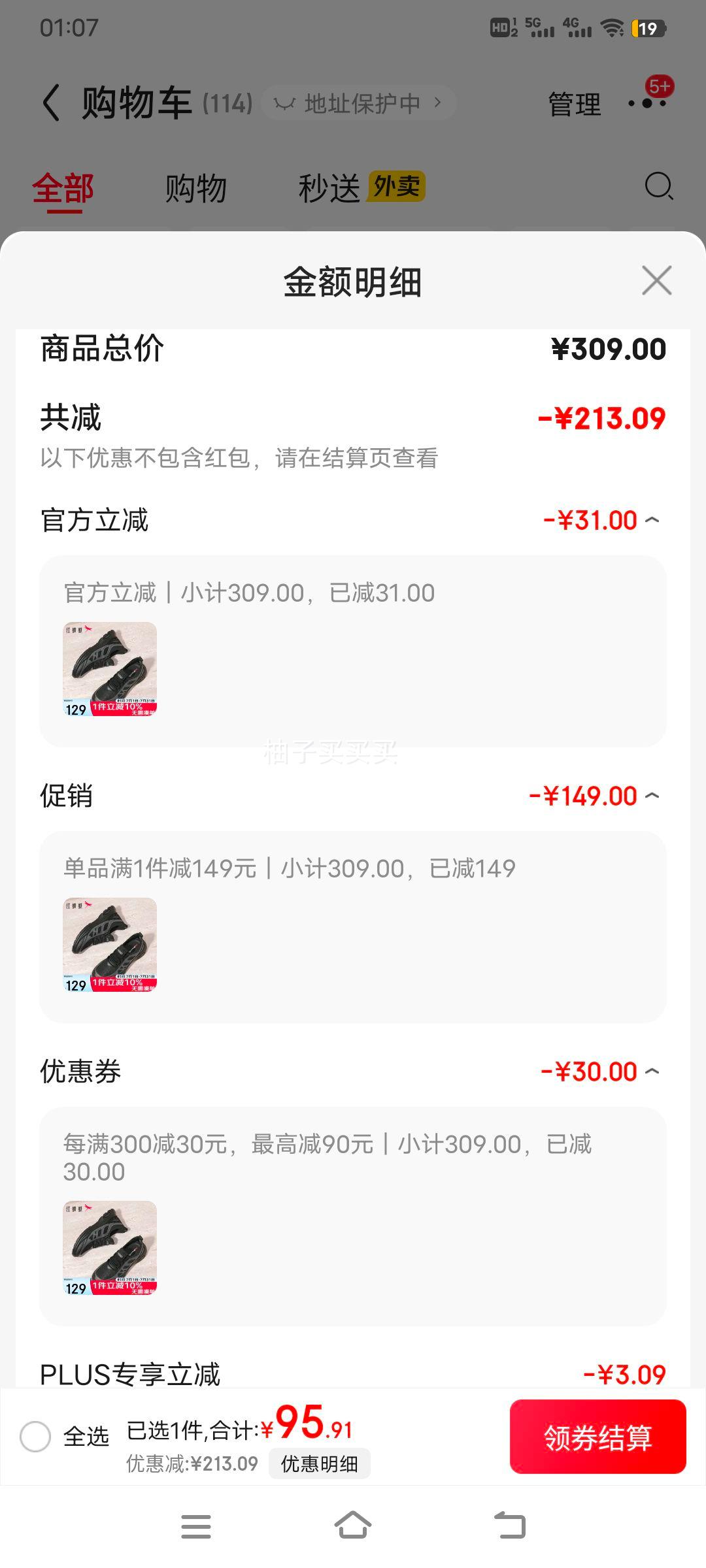Go back from the 购物车 page
The width and height of the screenshot is (706, 1568).
[x=51, y=103]
